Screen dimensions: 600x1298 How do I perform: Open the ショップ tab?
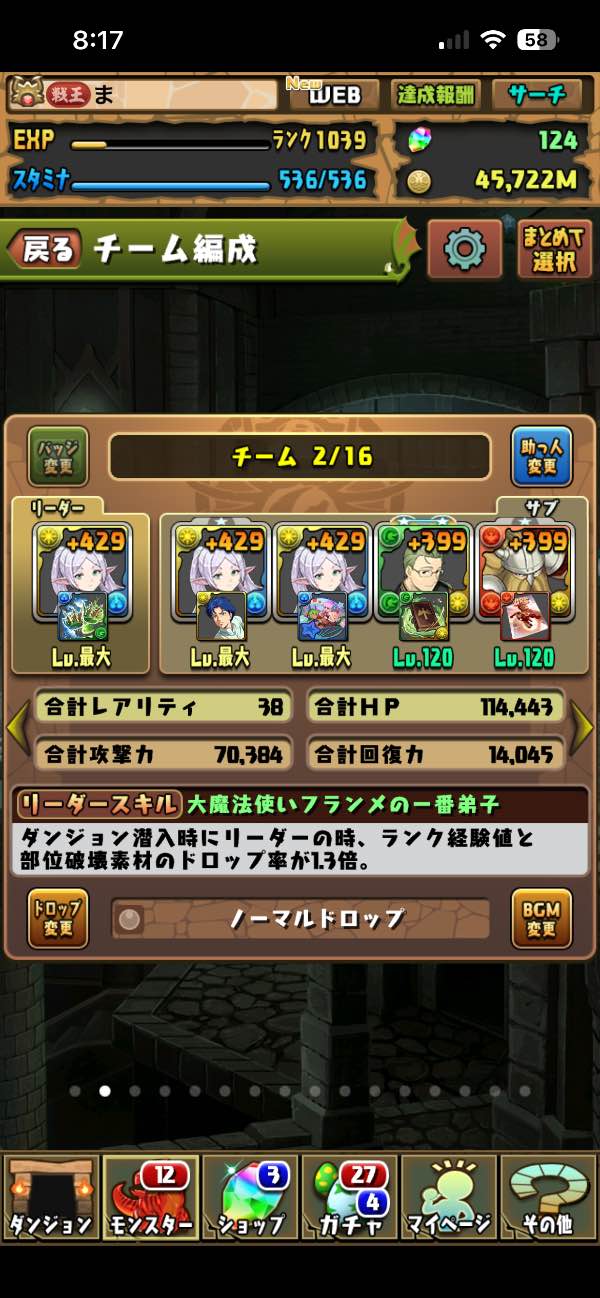(250, 1197)
